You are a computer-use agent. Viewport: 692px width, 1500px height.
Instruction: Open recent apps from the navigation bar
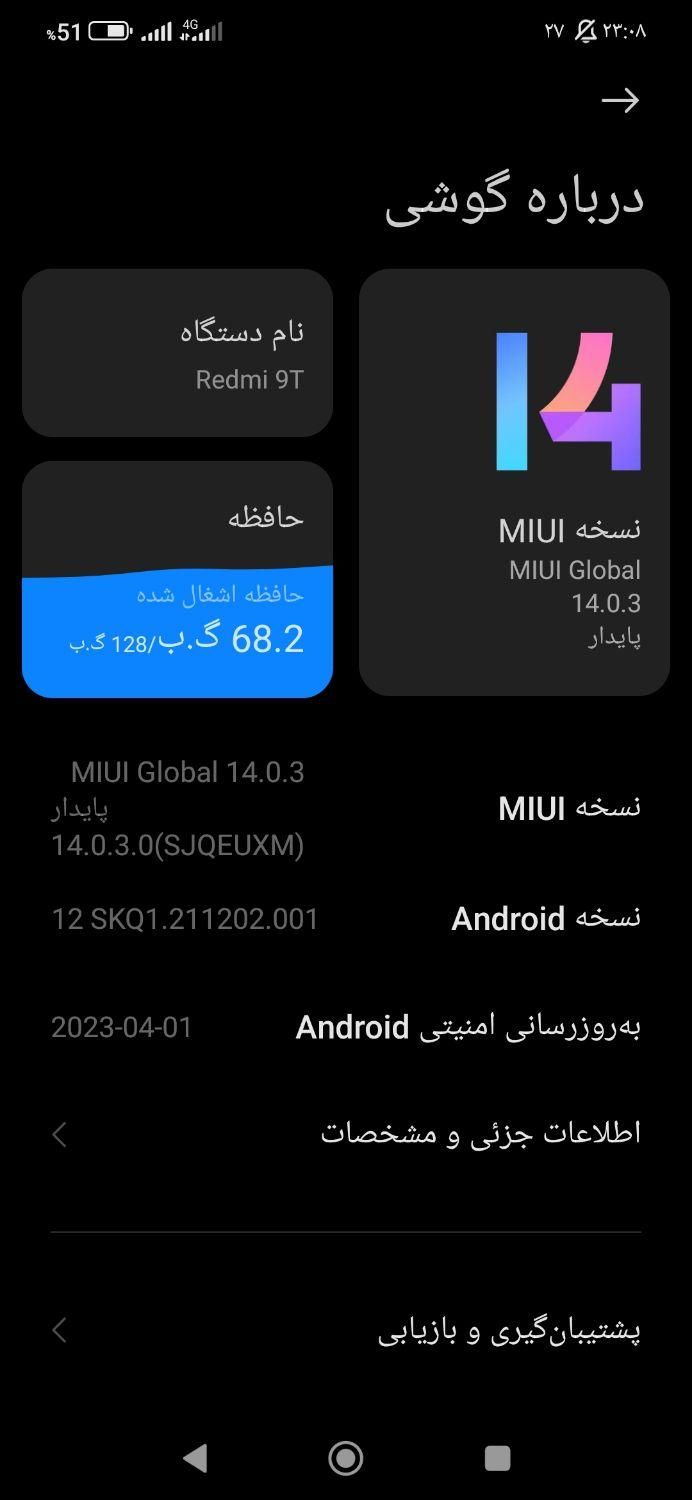click(x=497, y=1457)
